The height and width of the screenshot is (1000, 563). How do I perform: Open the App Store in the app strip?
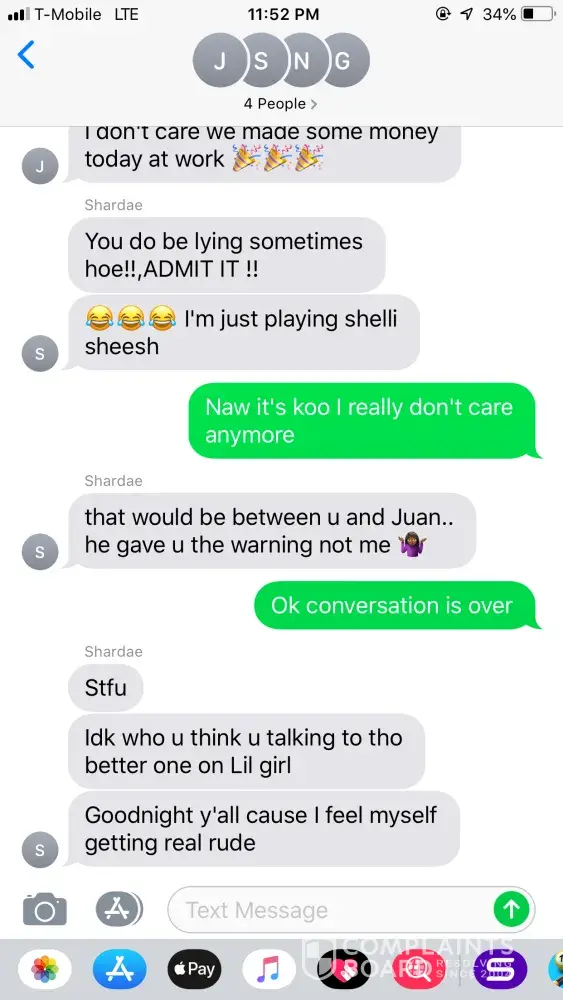(x=119, y=969)
